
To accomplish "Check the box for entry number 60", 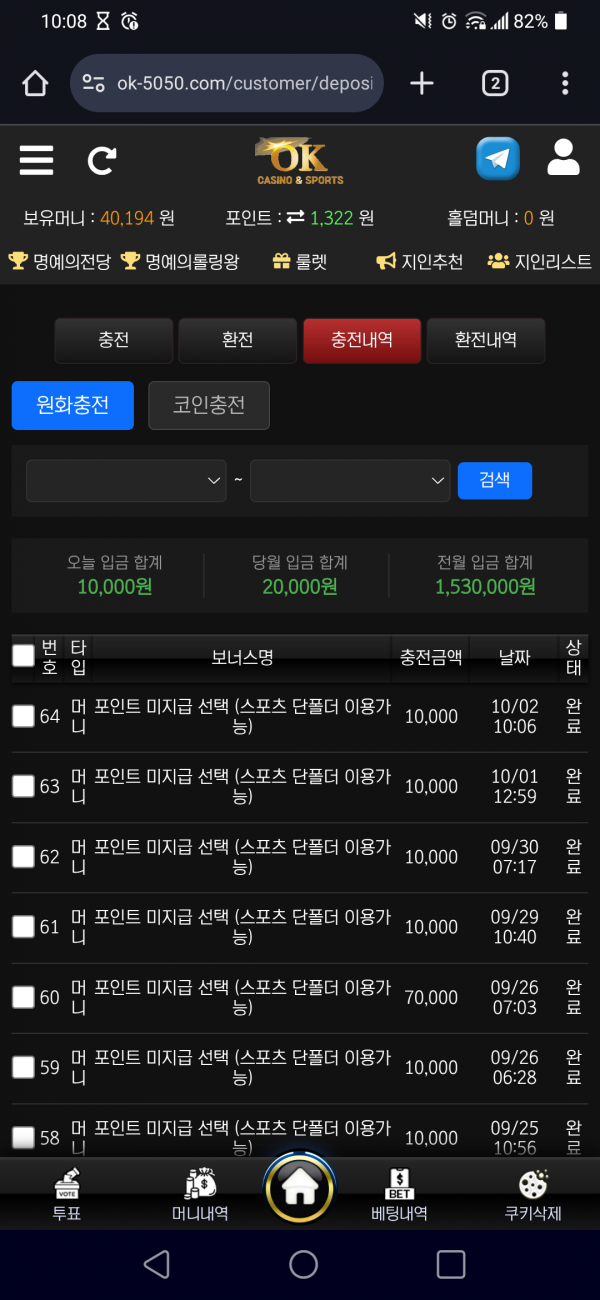I will [x=23, y=997].
